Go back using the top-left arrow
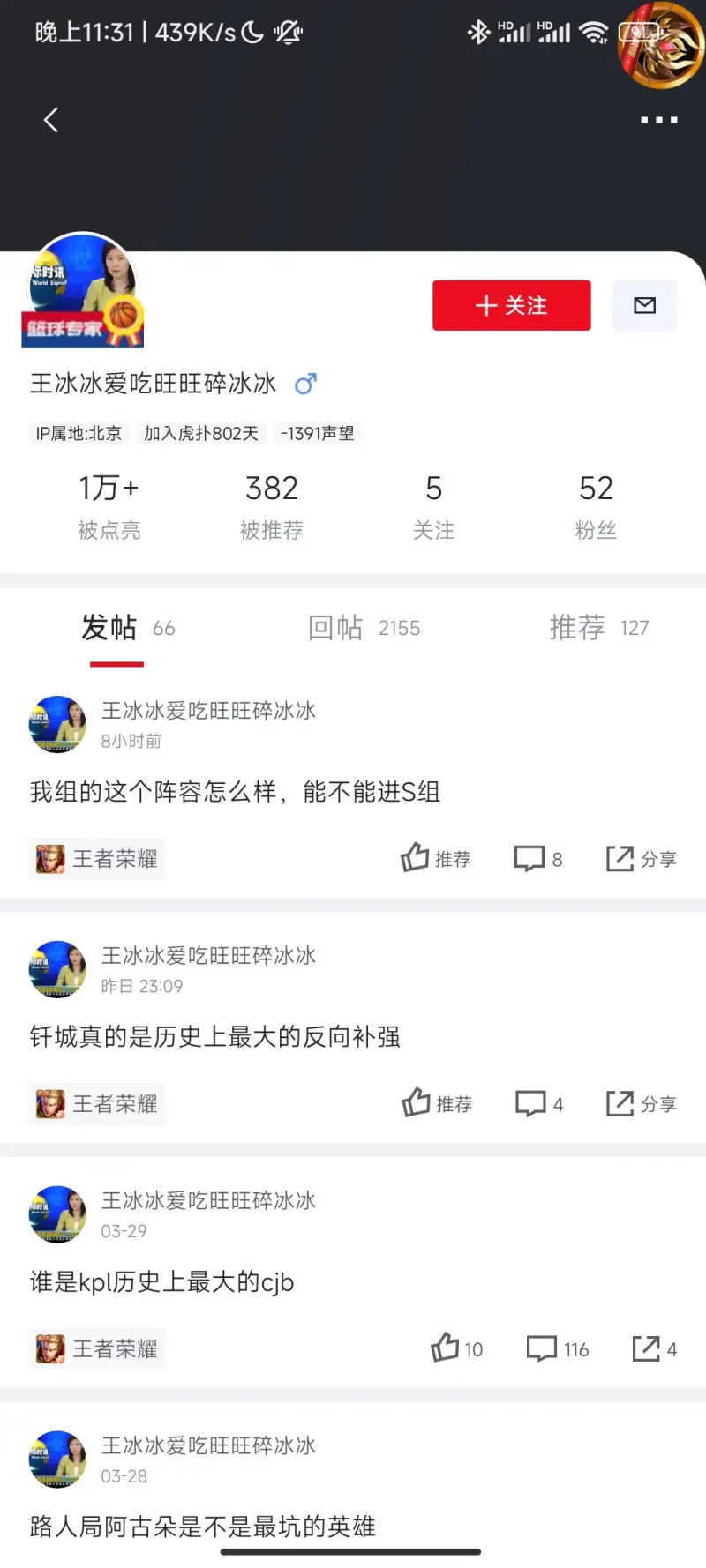The width and height of the screenshot is (706, 1568). 51,120
